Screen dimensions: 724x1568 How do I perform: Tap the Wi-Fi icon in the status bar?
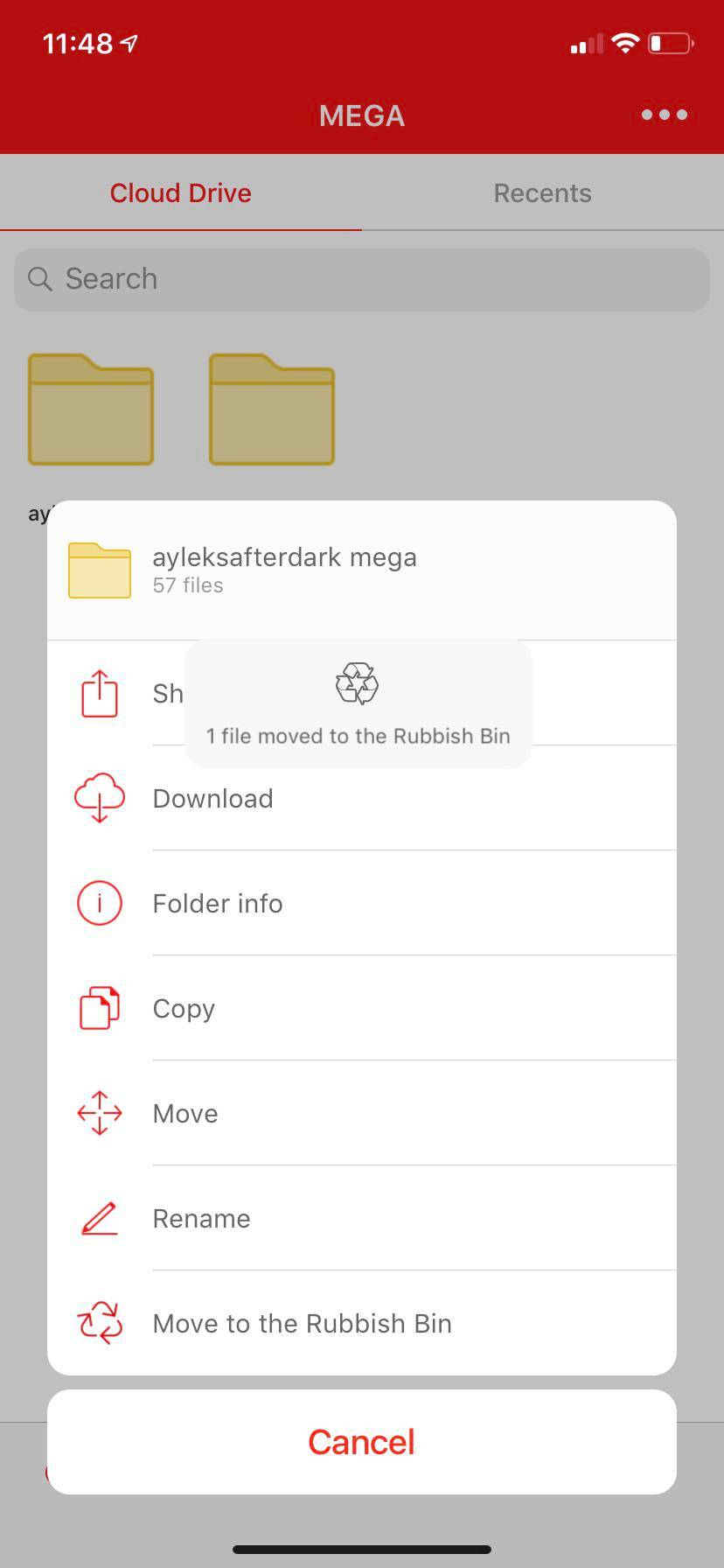(626, 42)
